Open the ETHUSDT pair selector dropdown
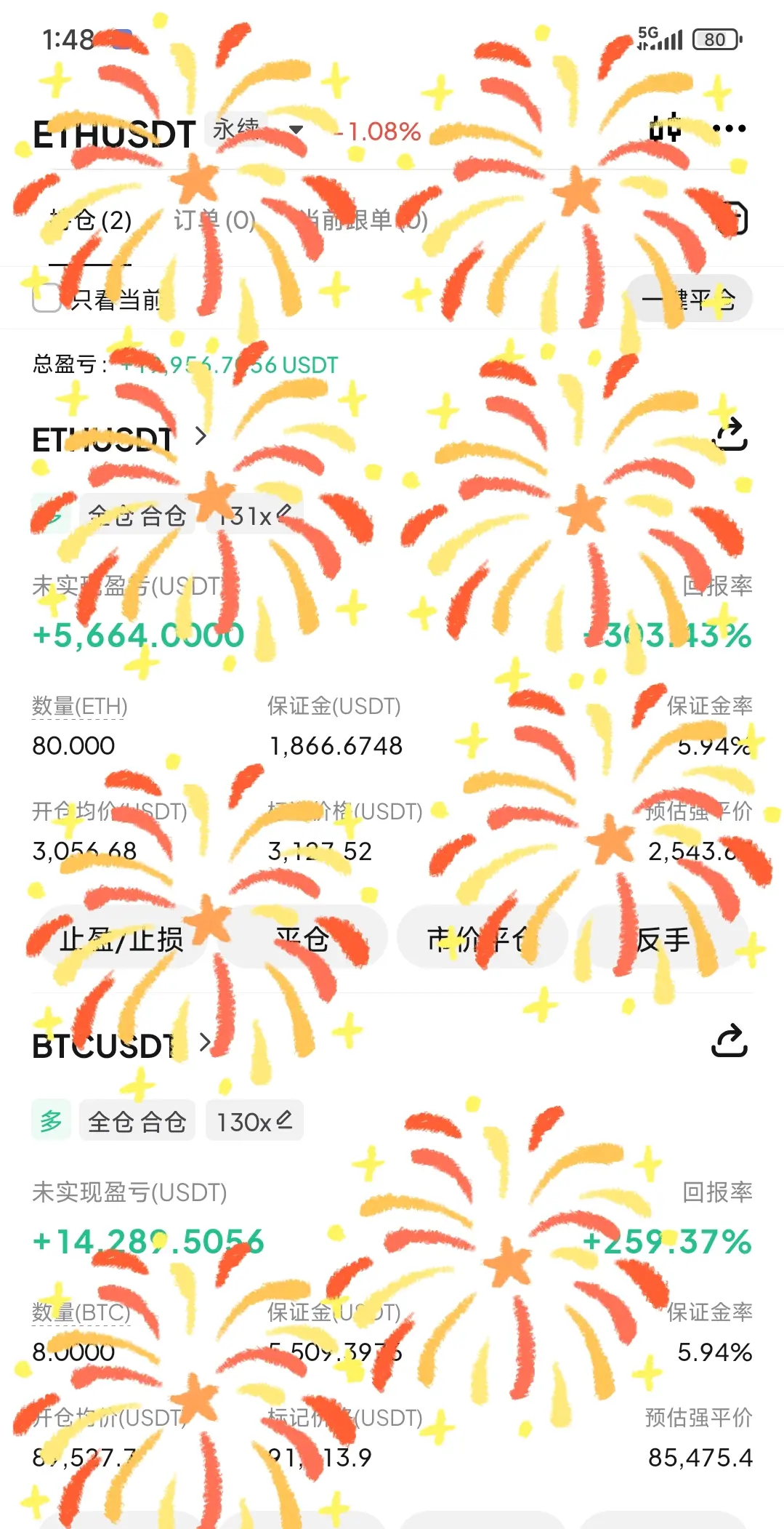The width and height of the screenshot is (784, 1529). point(295,131)
